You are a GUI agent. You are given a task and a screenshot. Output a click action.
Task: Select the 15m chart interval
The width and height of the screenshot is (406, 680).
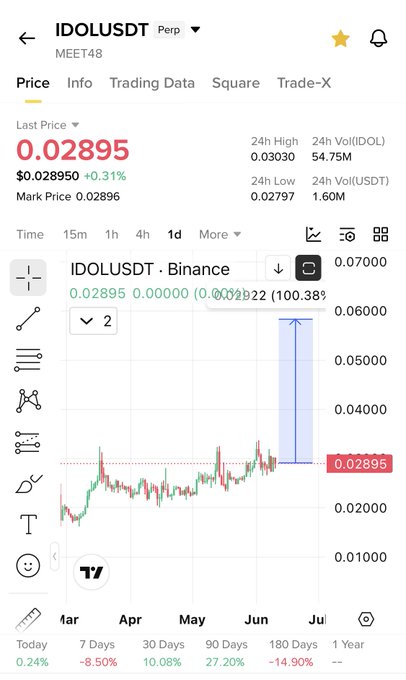coord(75,235)
